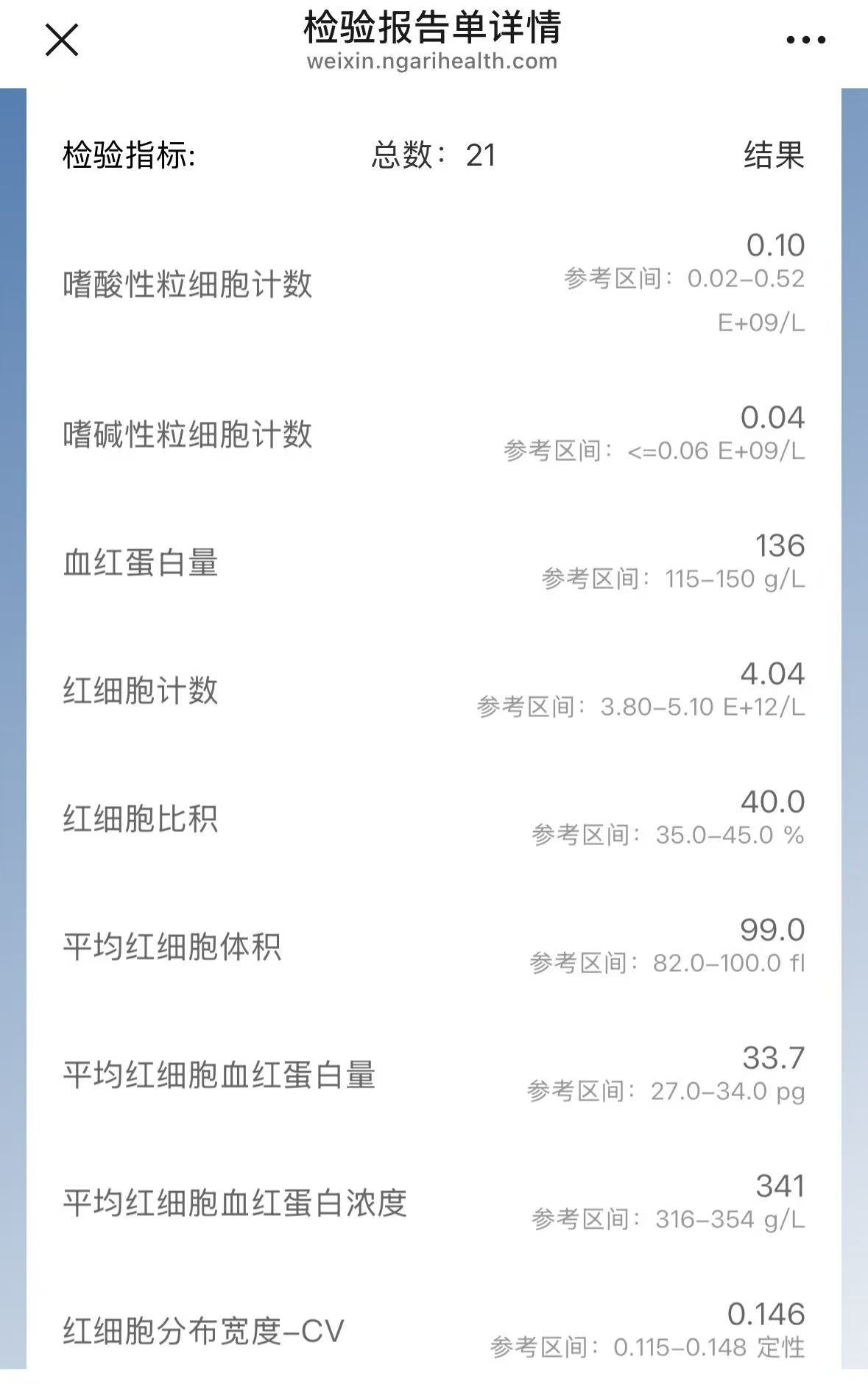Open the three-dot more options menu
The height and width of the screenshot is (1384, 868).
(x=805, y=40)
